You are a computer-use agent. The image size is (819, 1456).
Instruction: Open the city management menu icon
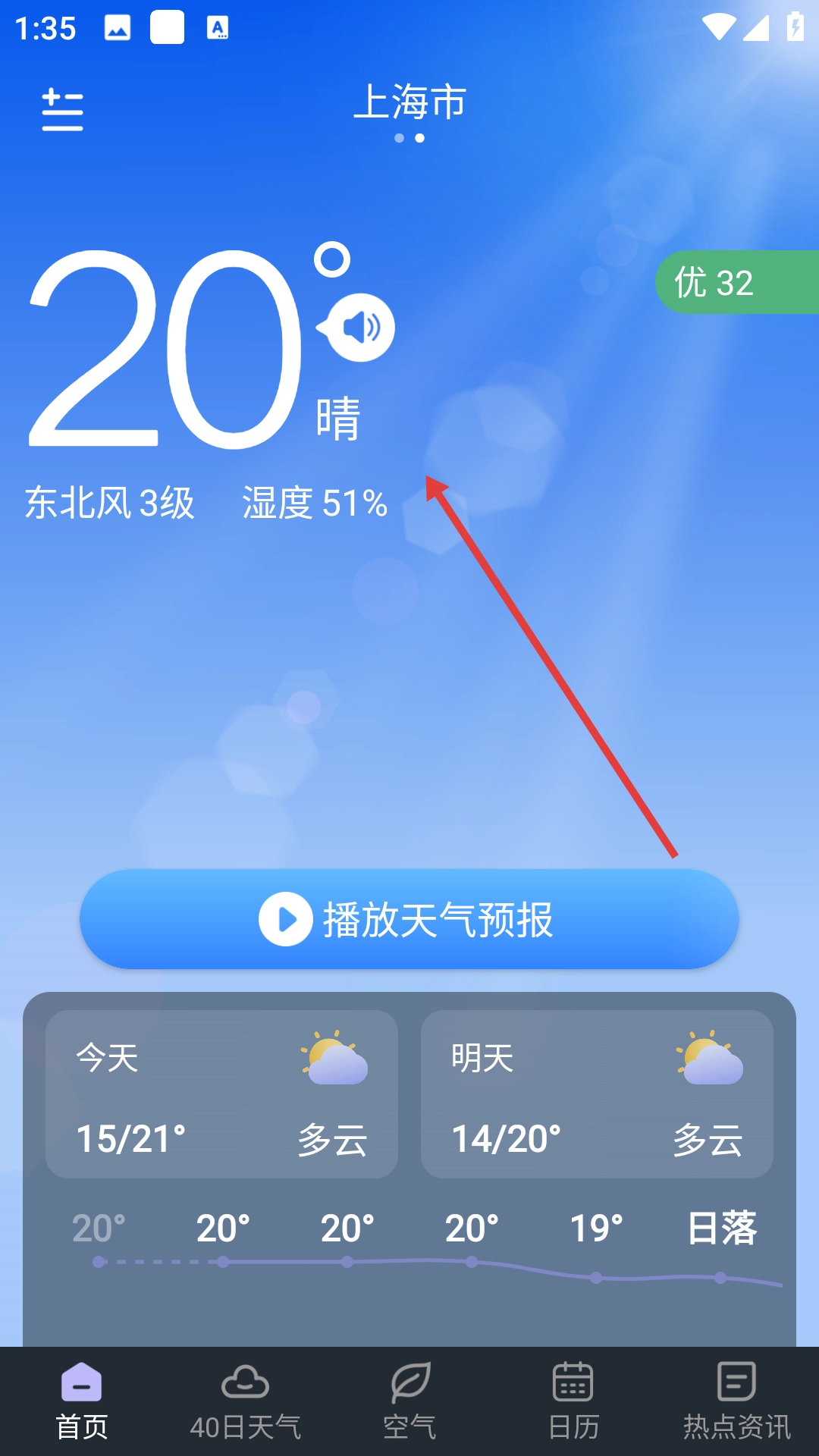pos(62,110)
